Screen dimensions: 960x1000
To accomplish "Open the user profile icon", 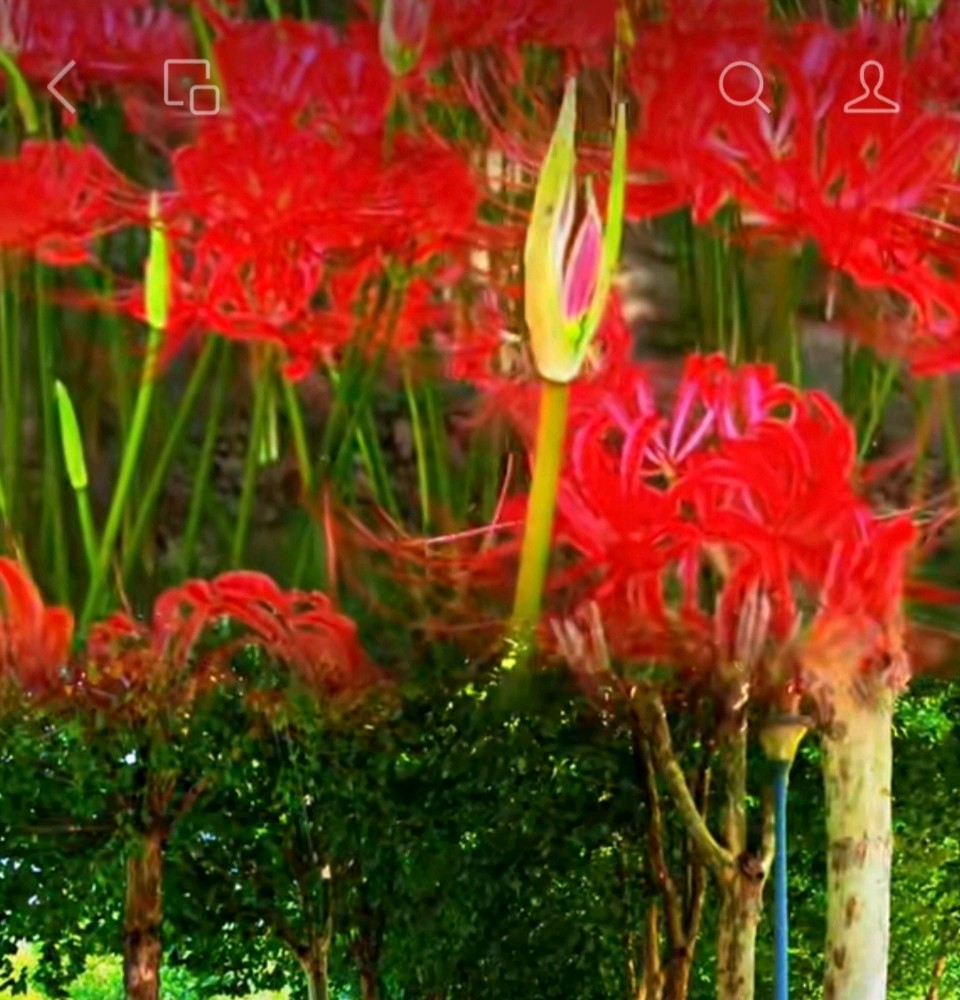I will pos(871,87).
